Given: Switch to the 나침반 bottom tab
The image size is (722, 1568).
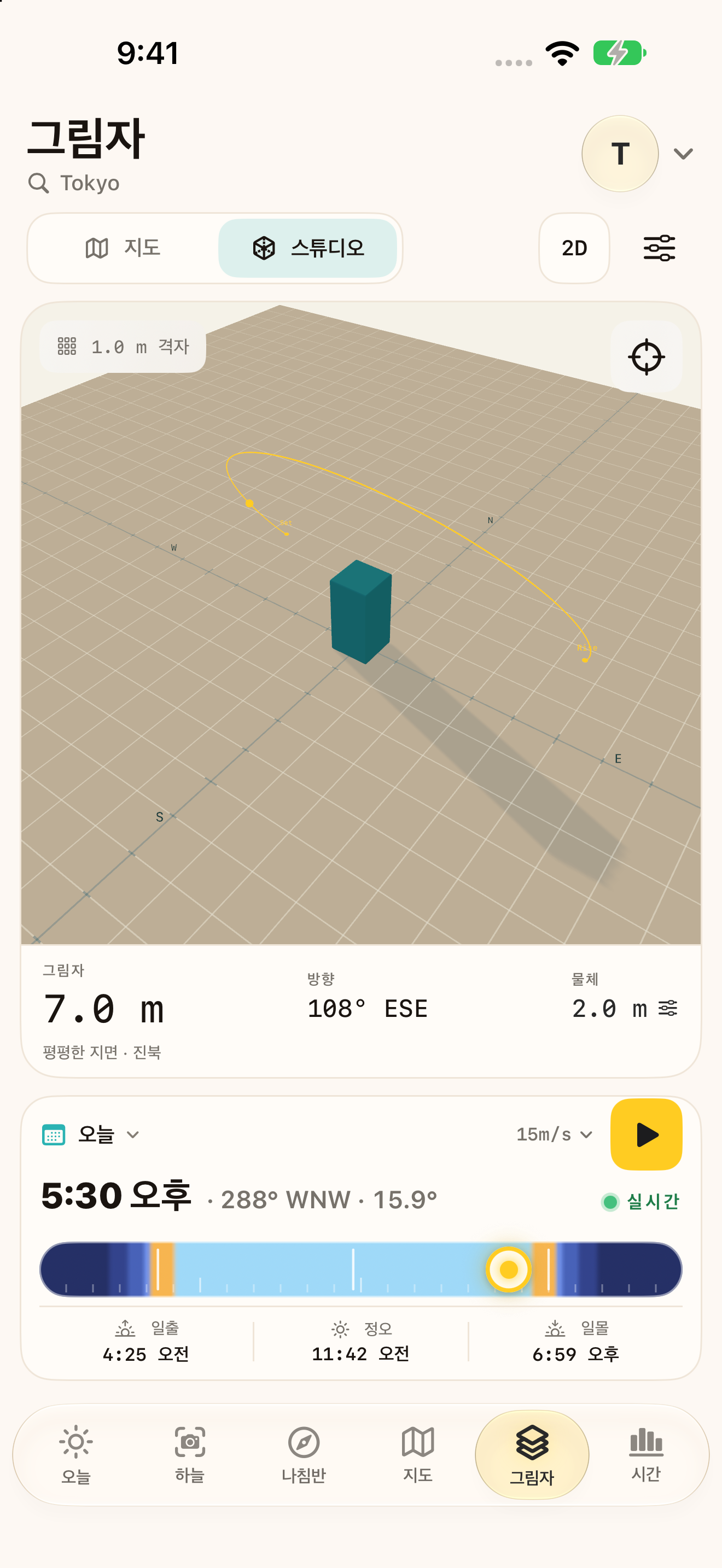Looking at the screenshot, I should [304, 1455].
